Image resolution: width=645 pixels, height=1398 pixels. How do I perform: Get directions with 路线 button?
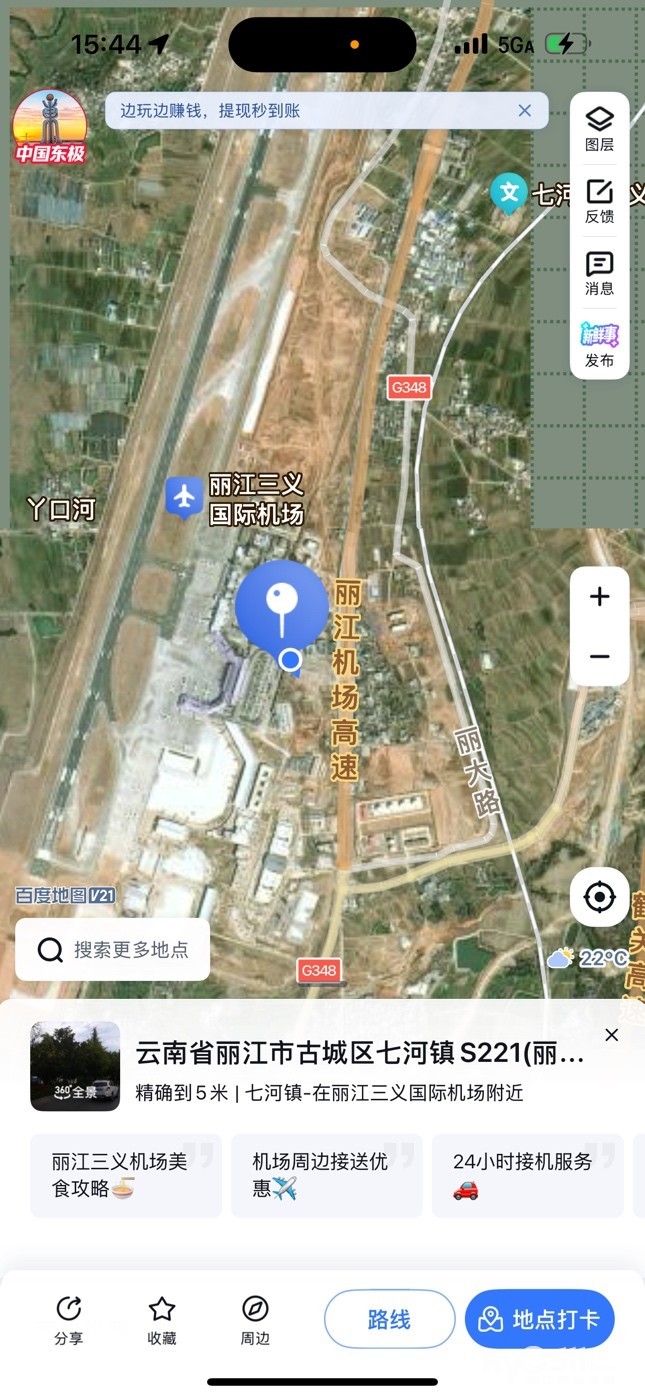[389, 1320]
